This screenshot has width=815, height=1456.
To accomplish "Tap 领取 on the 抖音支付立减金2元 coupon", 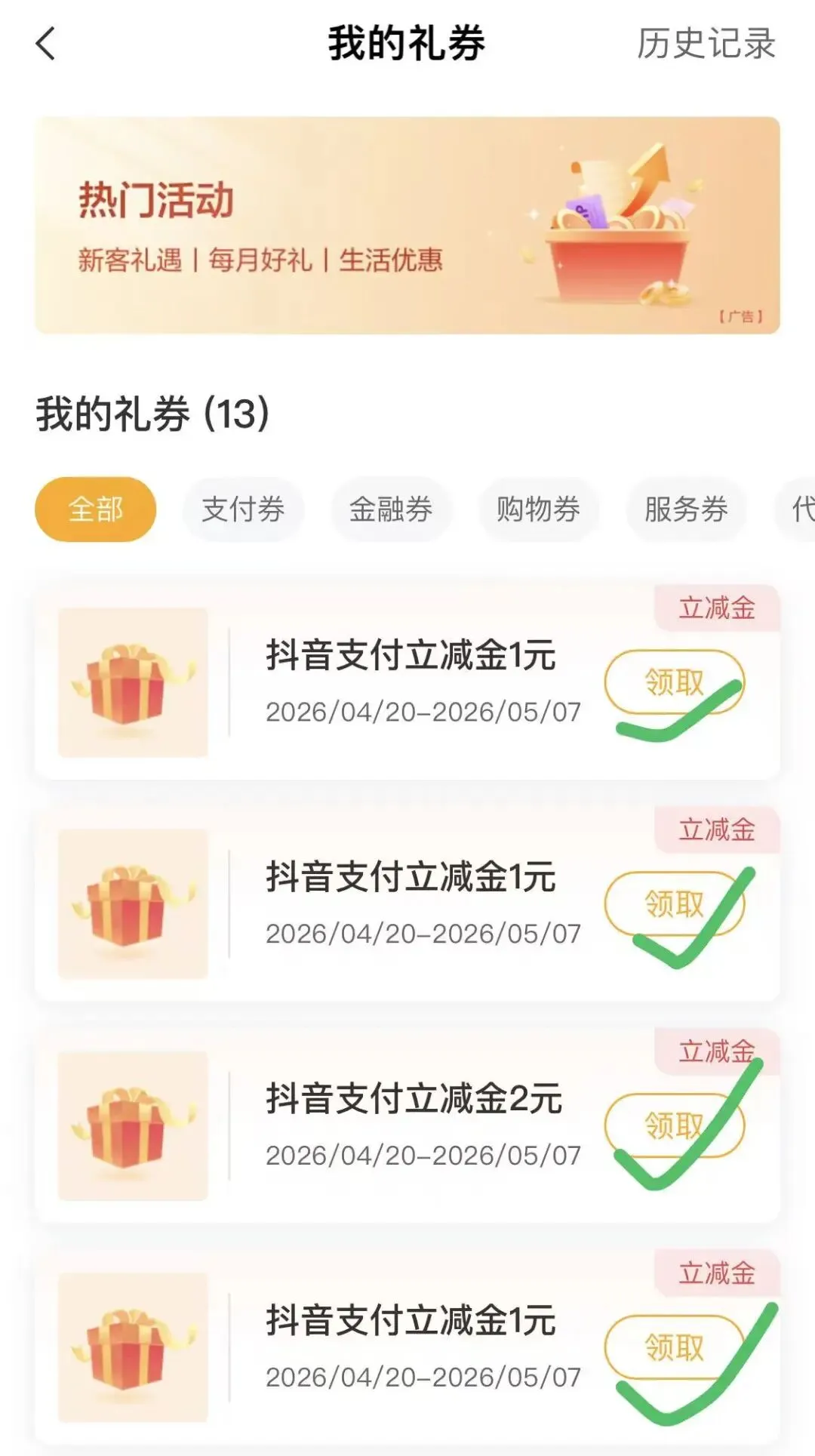I will 675,1125.
